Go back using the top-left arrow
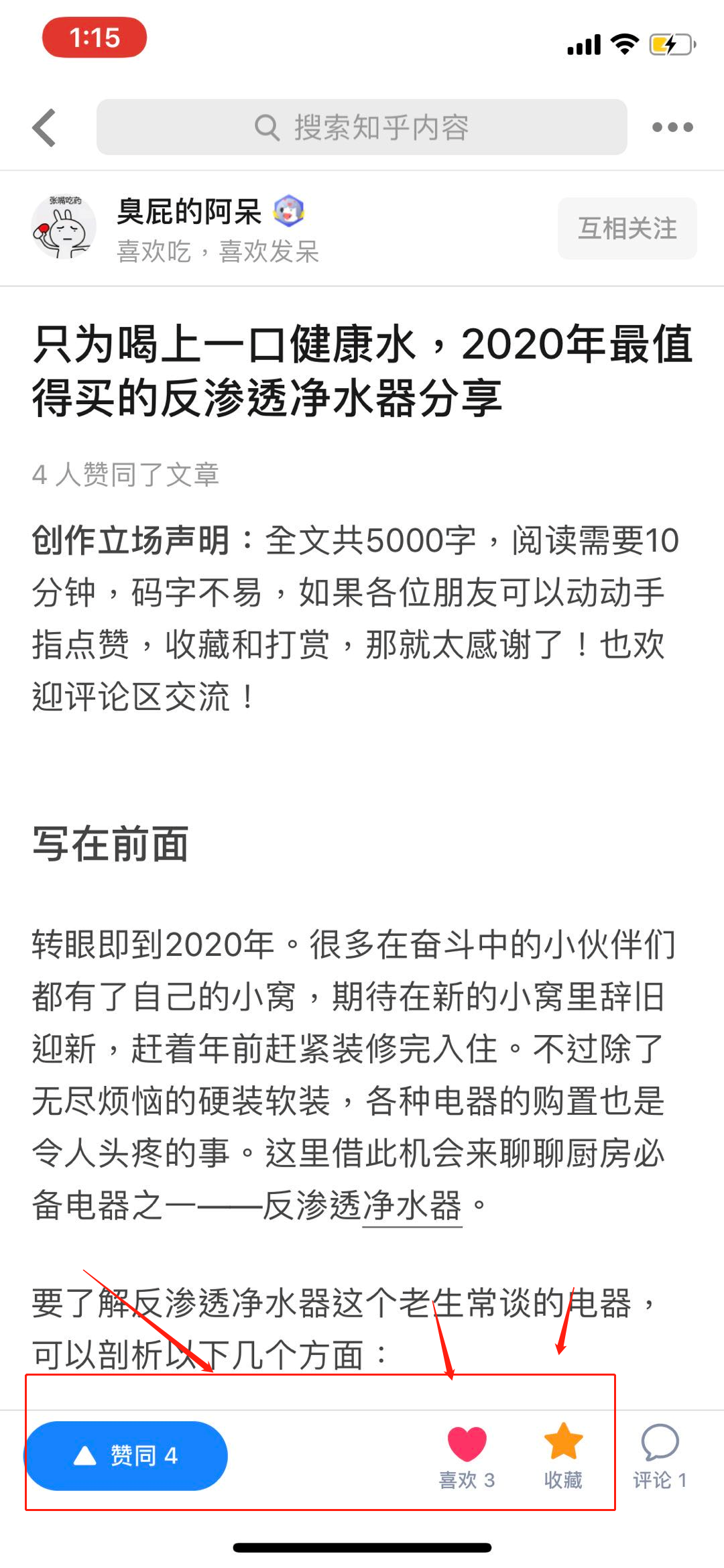Image resolution: width=724 pixels, height=1568 pixels. 44,127
